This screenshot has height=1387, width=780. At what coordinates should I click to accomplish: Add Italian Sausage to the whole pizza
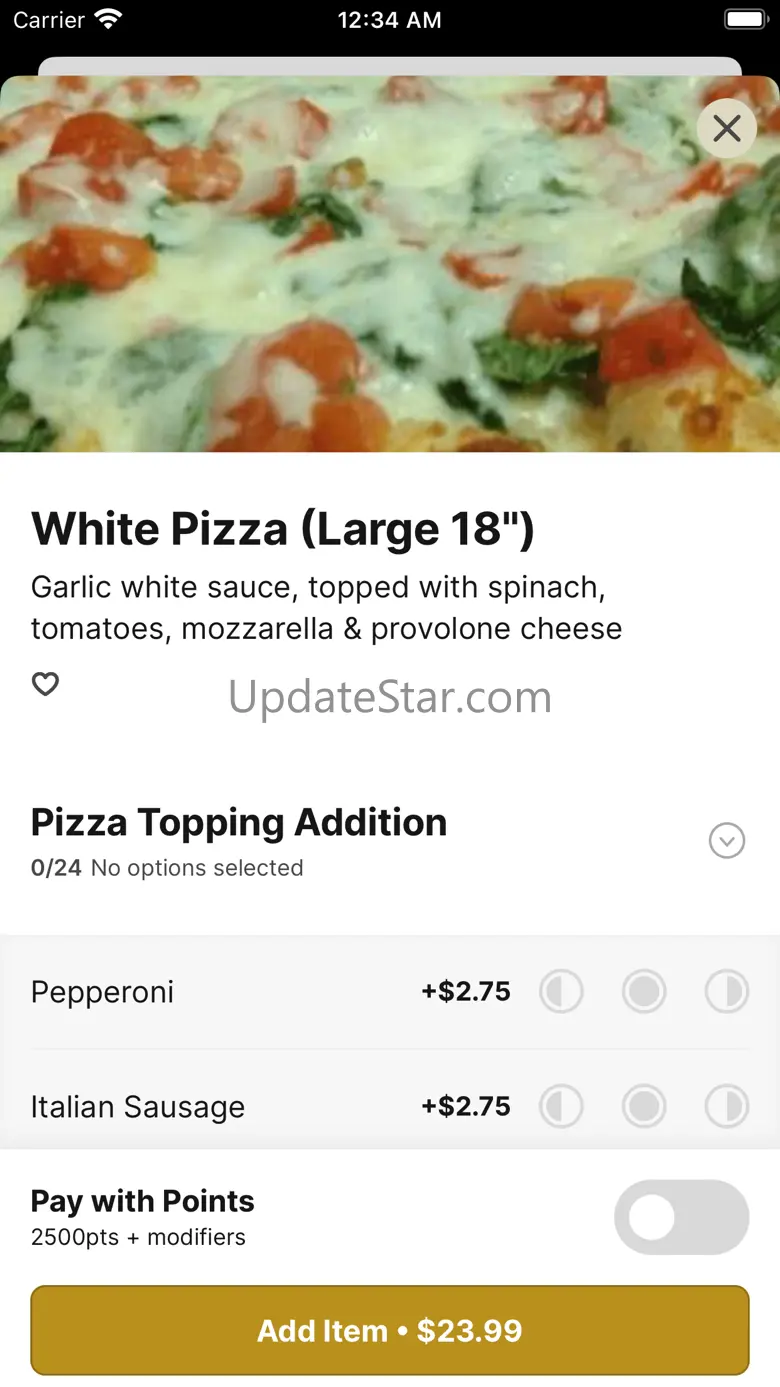644,1107
